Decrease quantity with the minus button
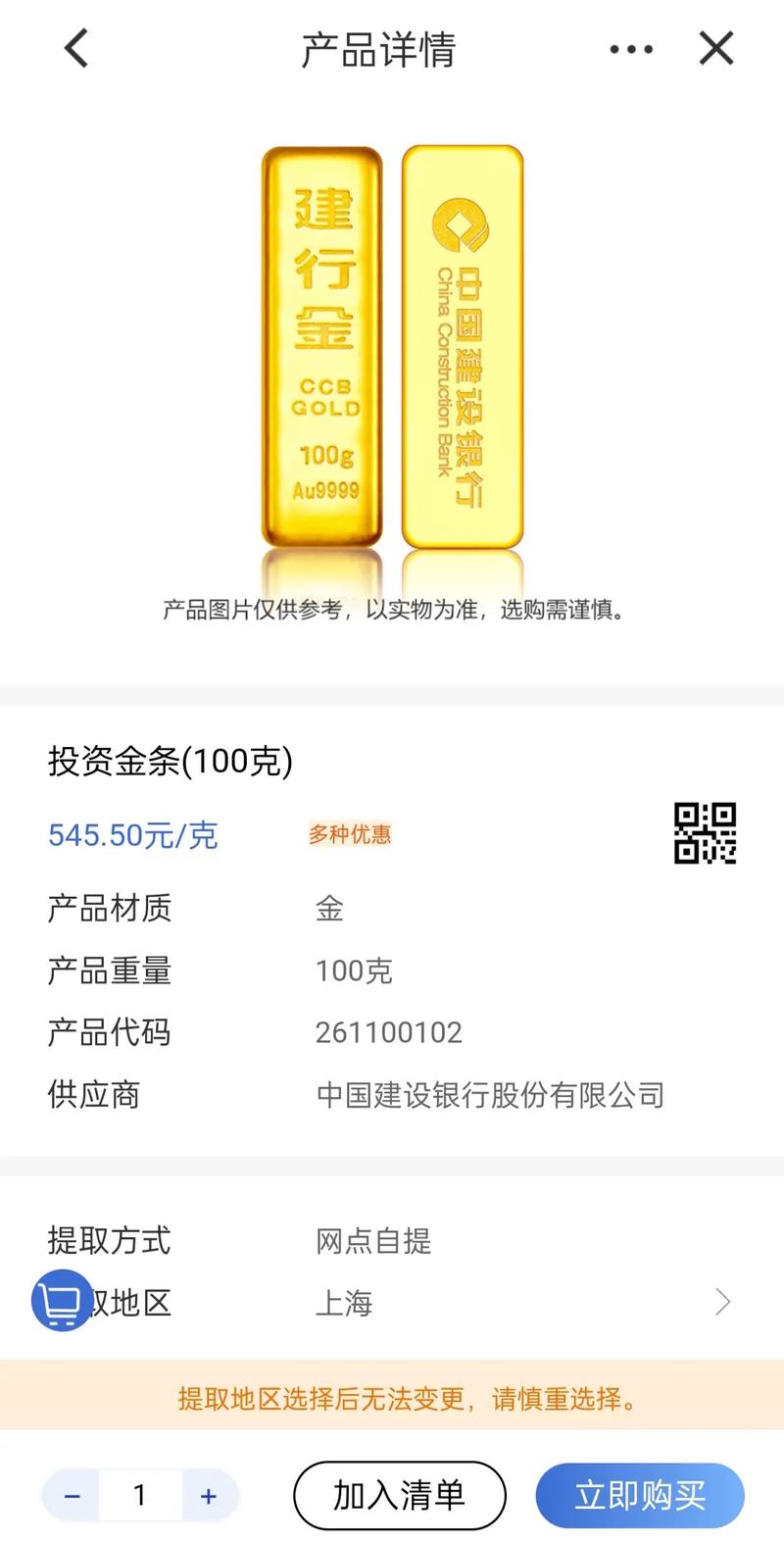Image resolution: width=784 pixels, height=1543 pixels. point(71,1494)
